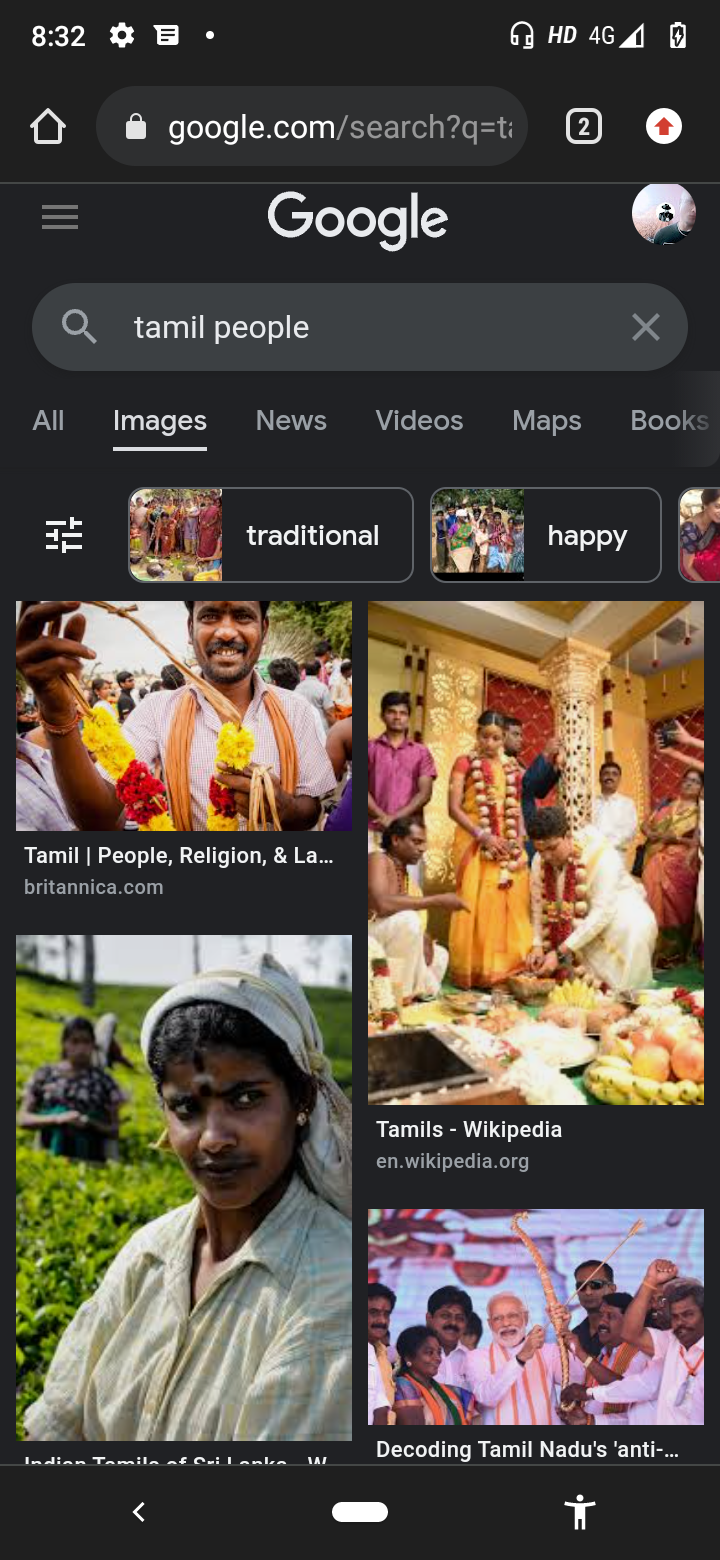Switch to the Videos tab
Viewport: 720px width, 1560px height.
tap(419, 420)
